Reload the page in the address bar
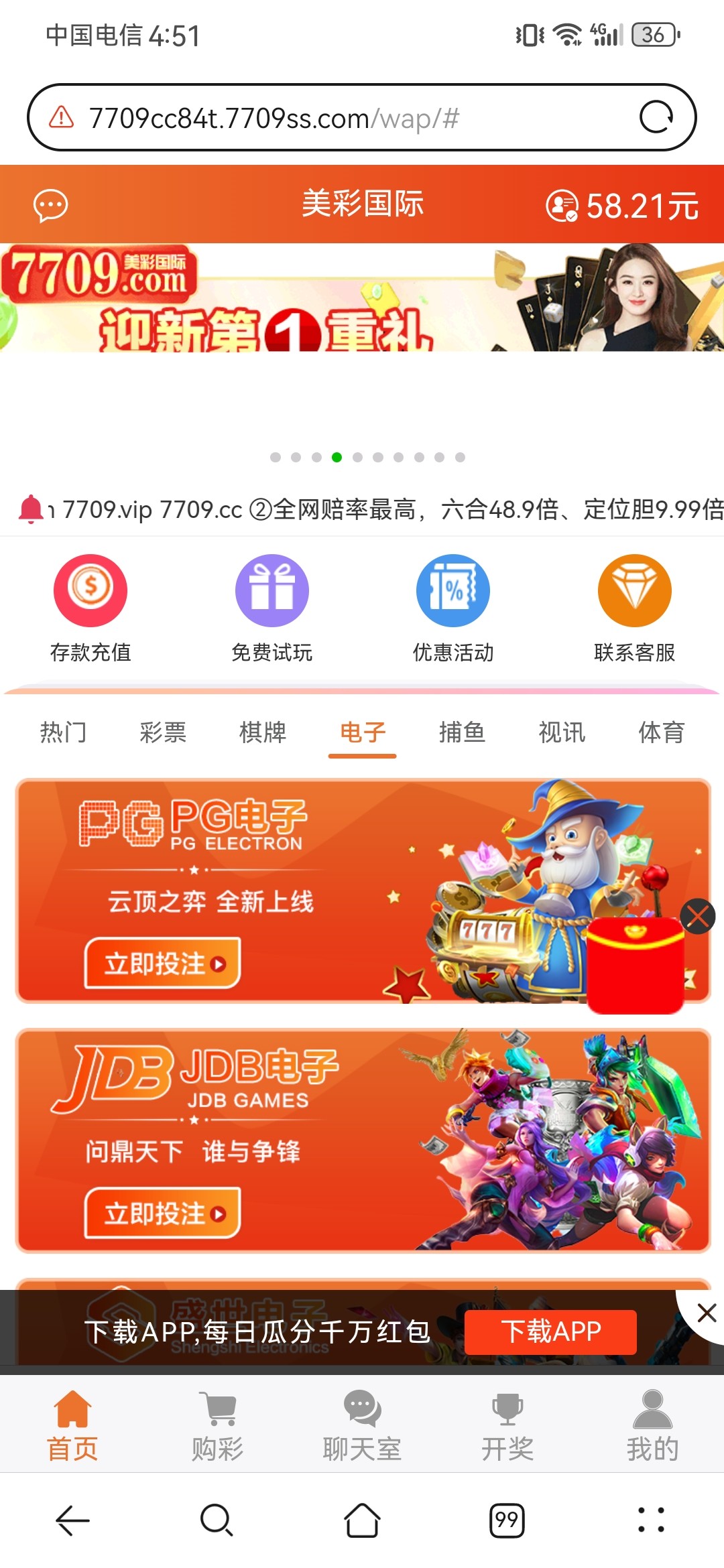The image size is (724, 1568). [656, 118]
